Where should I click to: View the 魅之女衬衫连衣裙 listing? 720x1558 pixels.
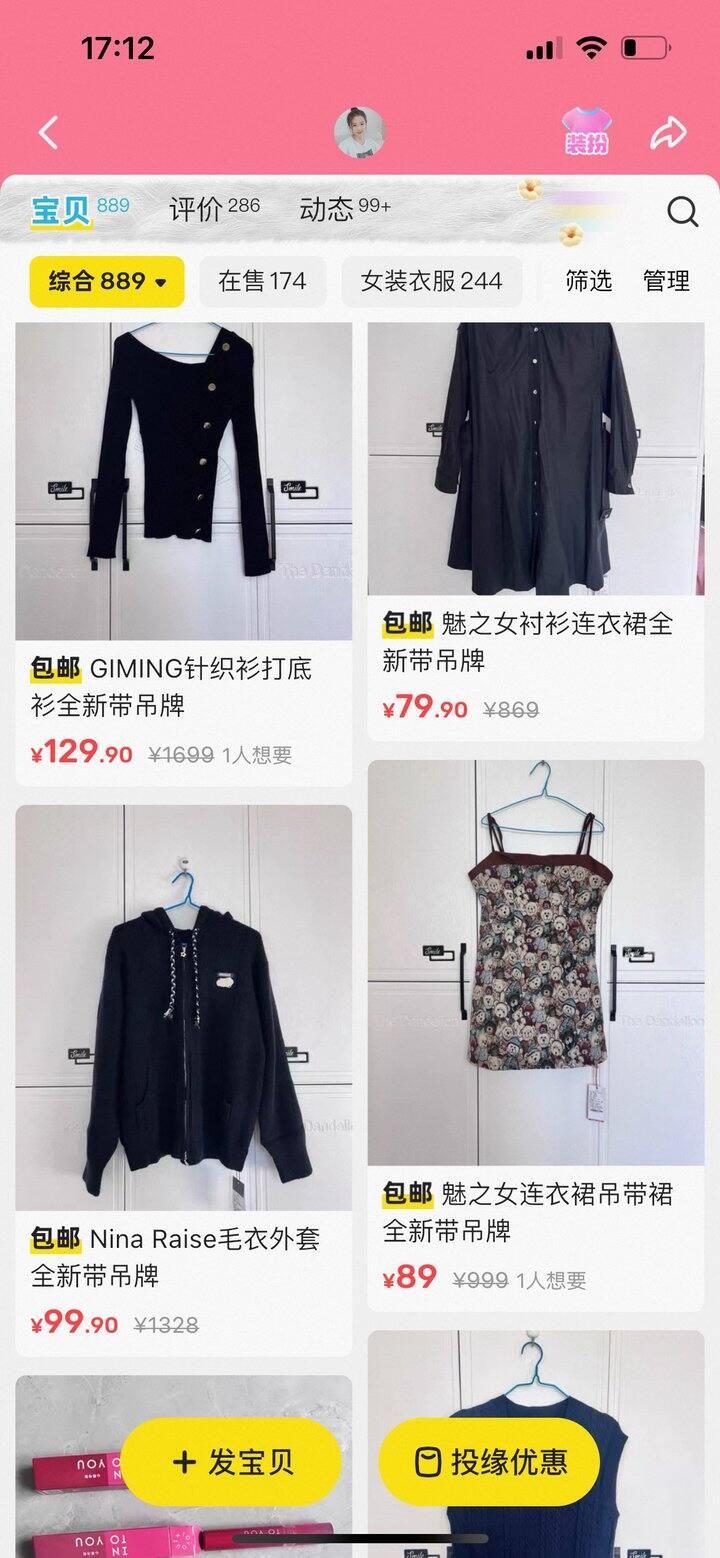tap(536, 460)
